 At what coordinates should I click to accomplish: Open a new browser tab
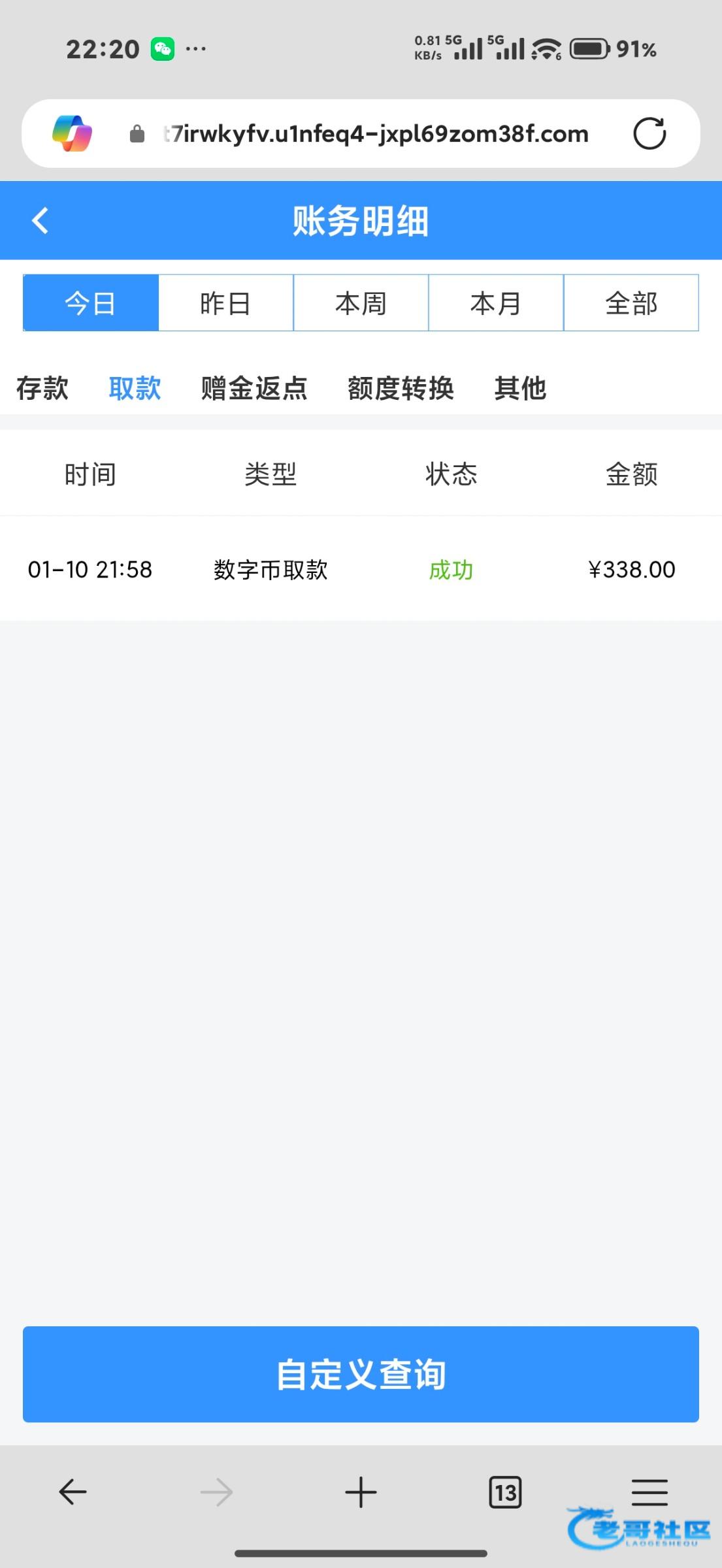click(x=361, y=1492)
